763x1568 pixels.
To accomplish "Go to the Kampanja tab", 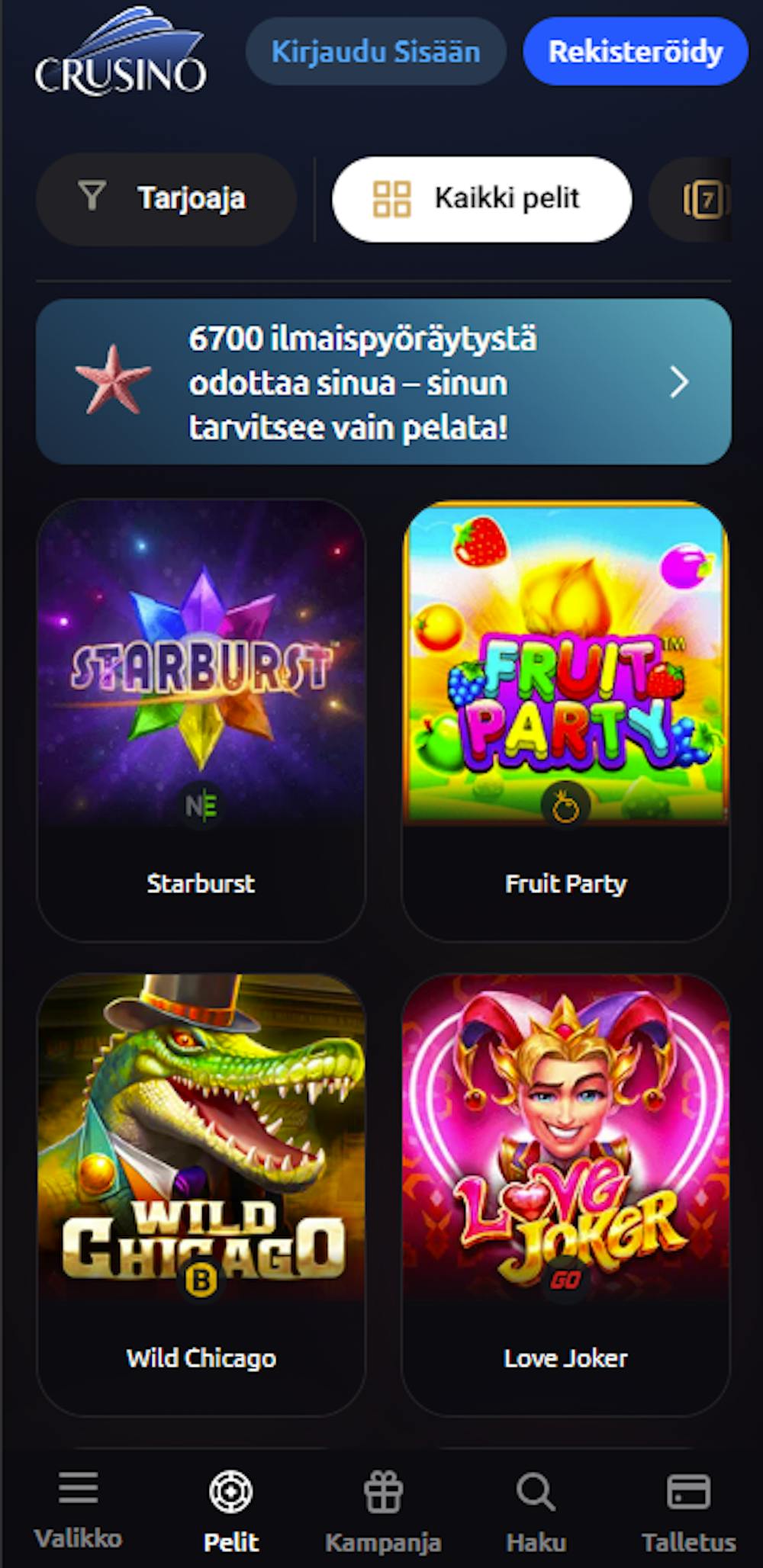I will pos(383,1510).
